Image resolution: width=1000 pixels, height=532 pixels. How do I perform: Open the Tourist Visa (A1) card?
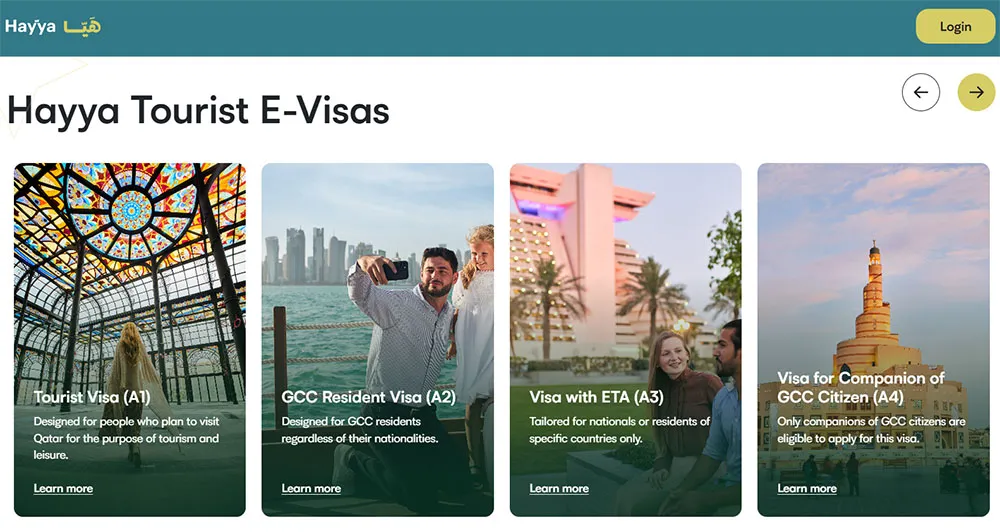[x=129, y=300]
